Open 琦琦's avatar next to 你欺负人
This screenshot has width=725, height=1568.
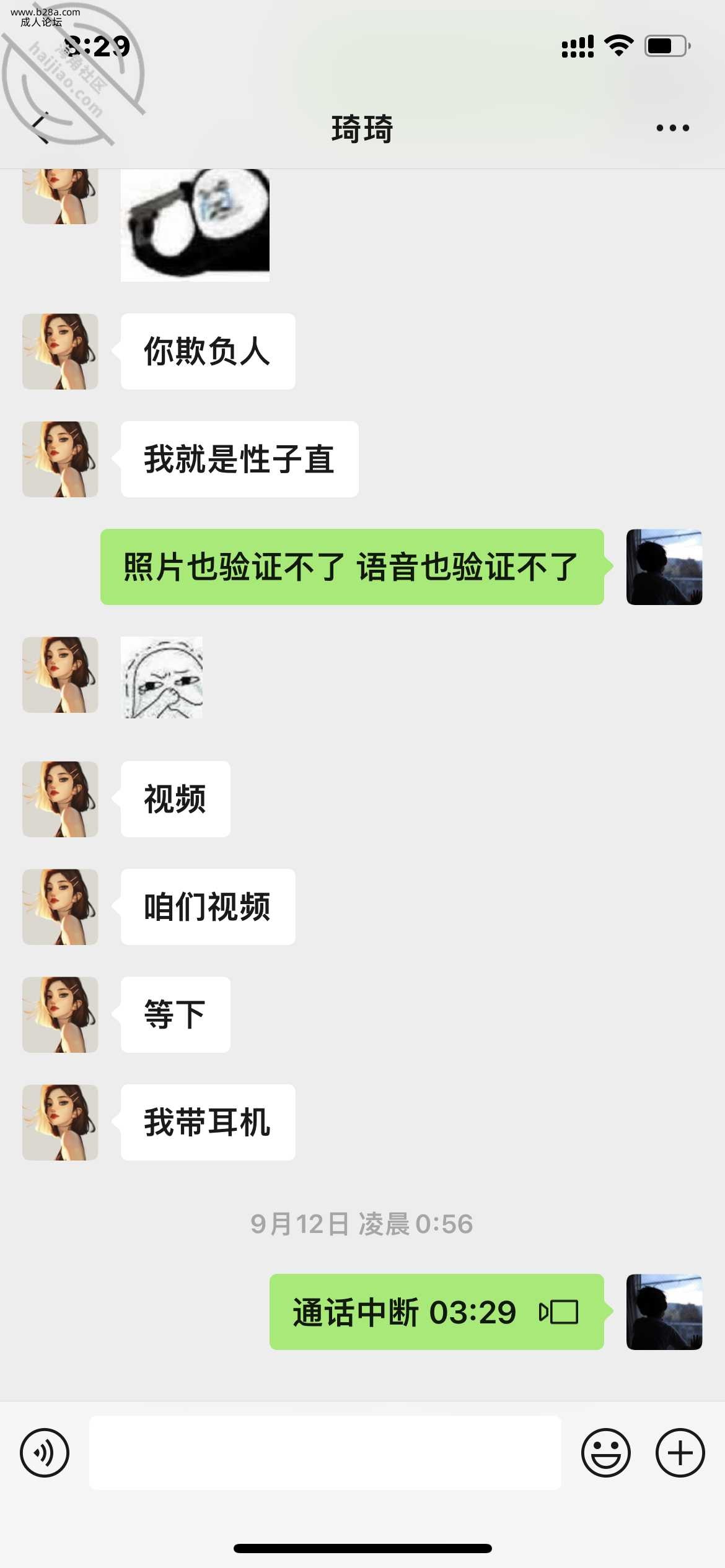(60, 351)
